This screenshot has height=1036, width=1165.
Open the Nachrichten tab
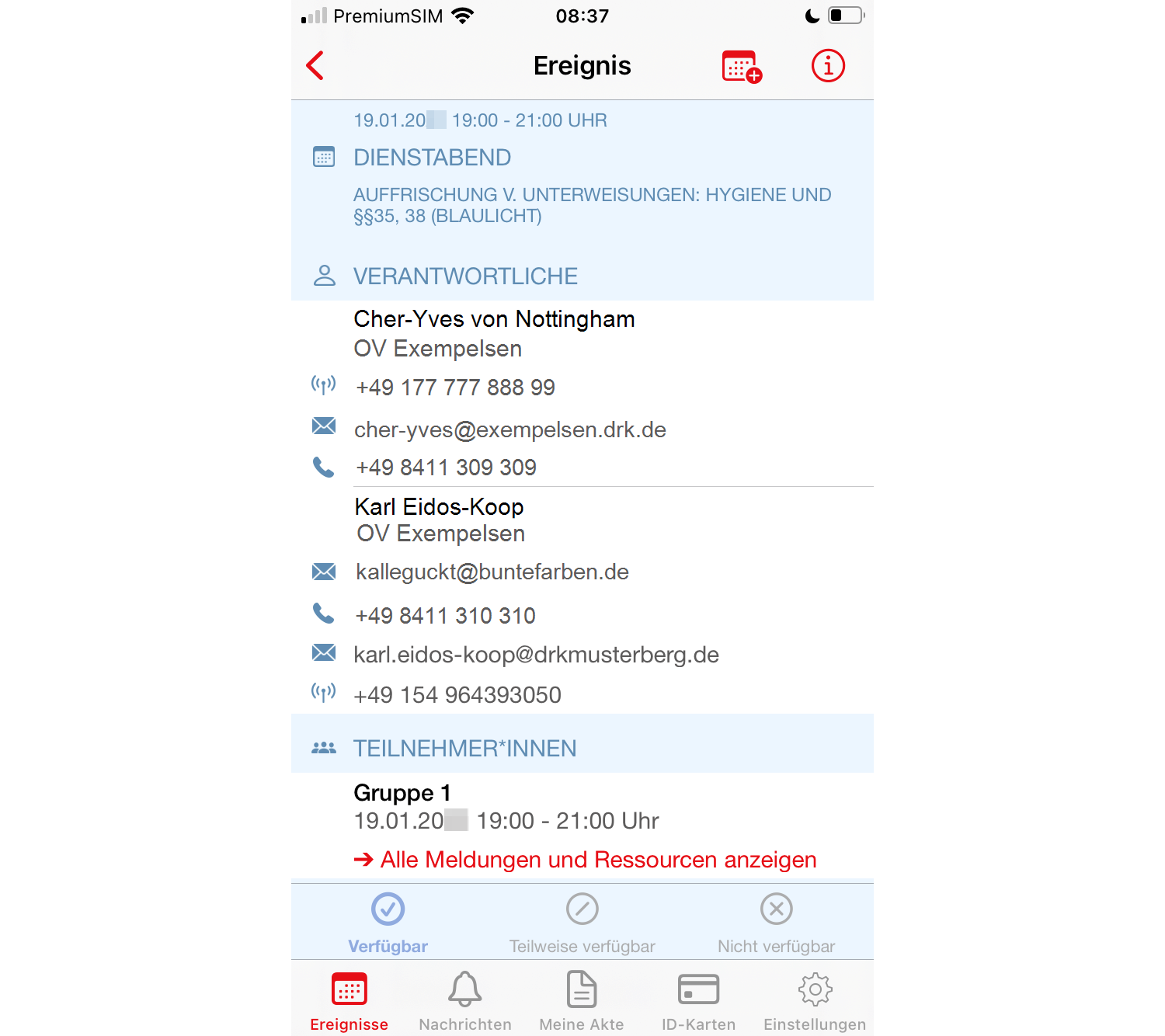pyautogui.click(x=465, y=1000)
